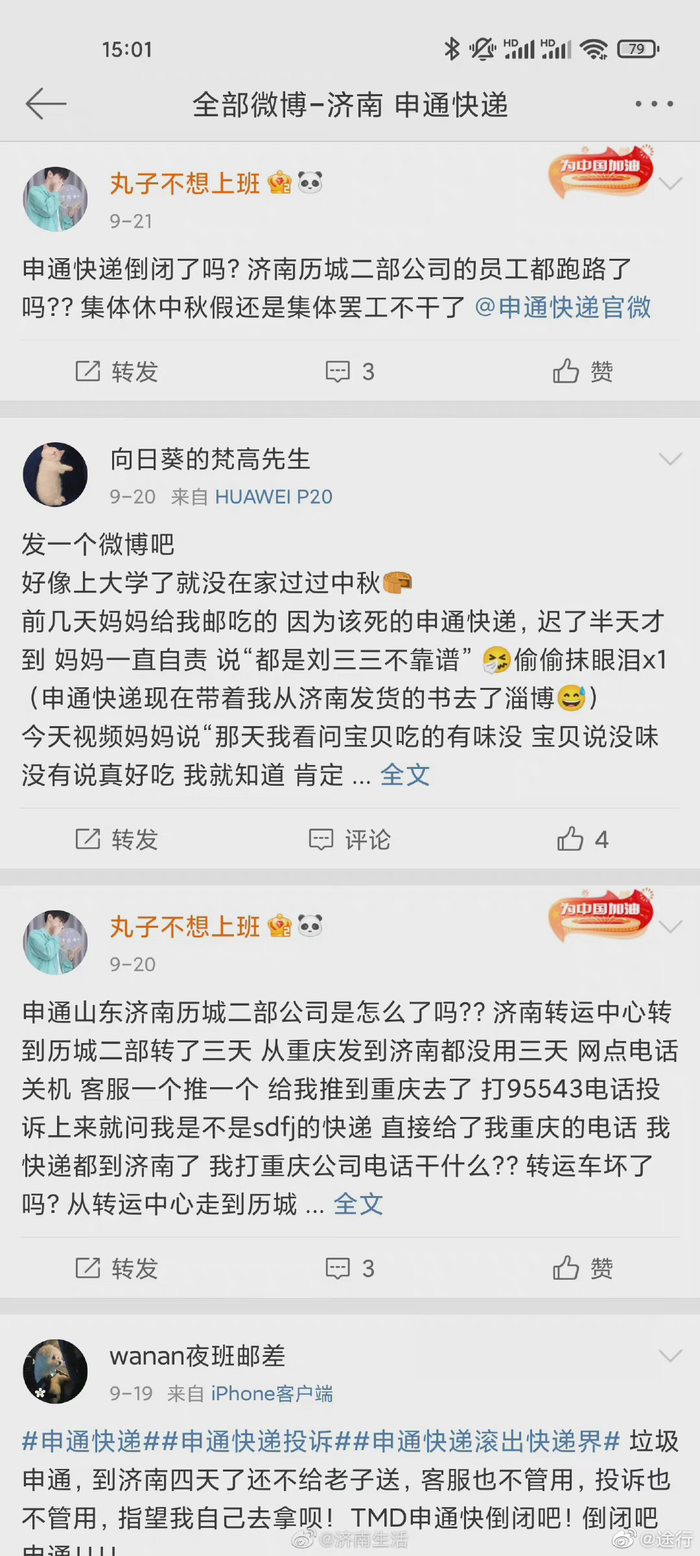Viewport: 700px width, 1556px height.
Task: Open wanan夜班邮差's profile
Action: 55,1371
